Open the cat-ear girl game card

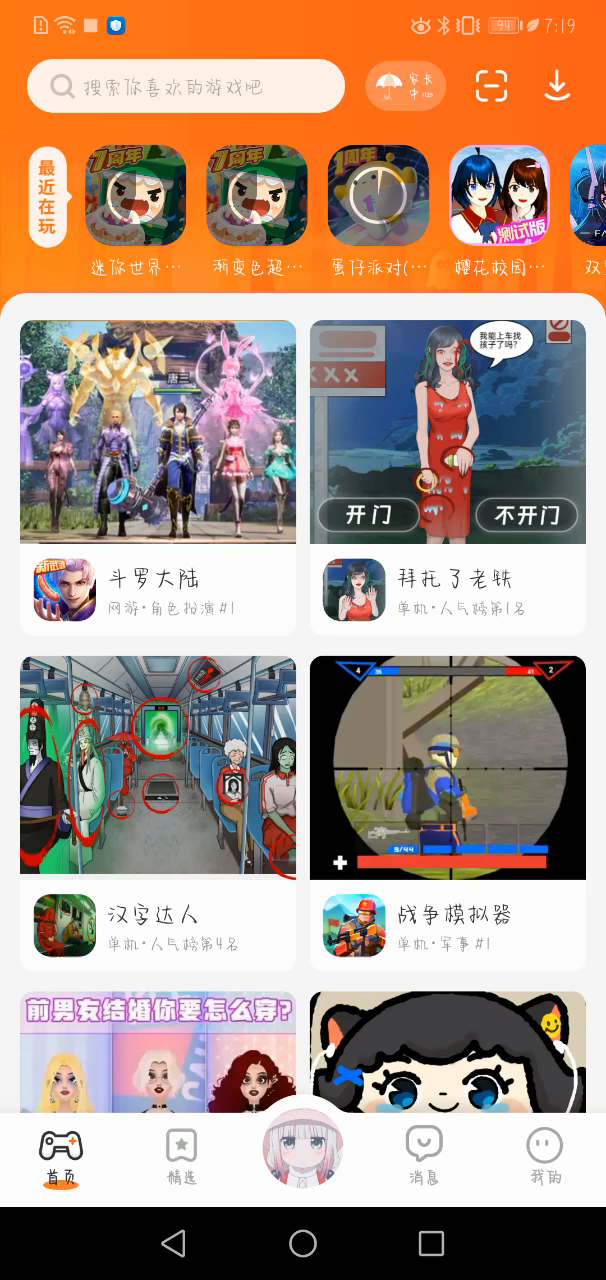tap(448, 1050)
